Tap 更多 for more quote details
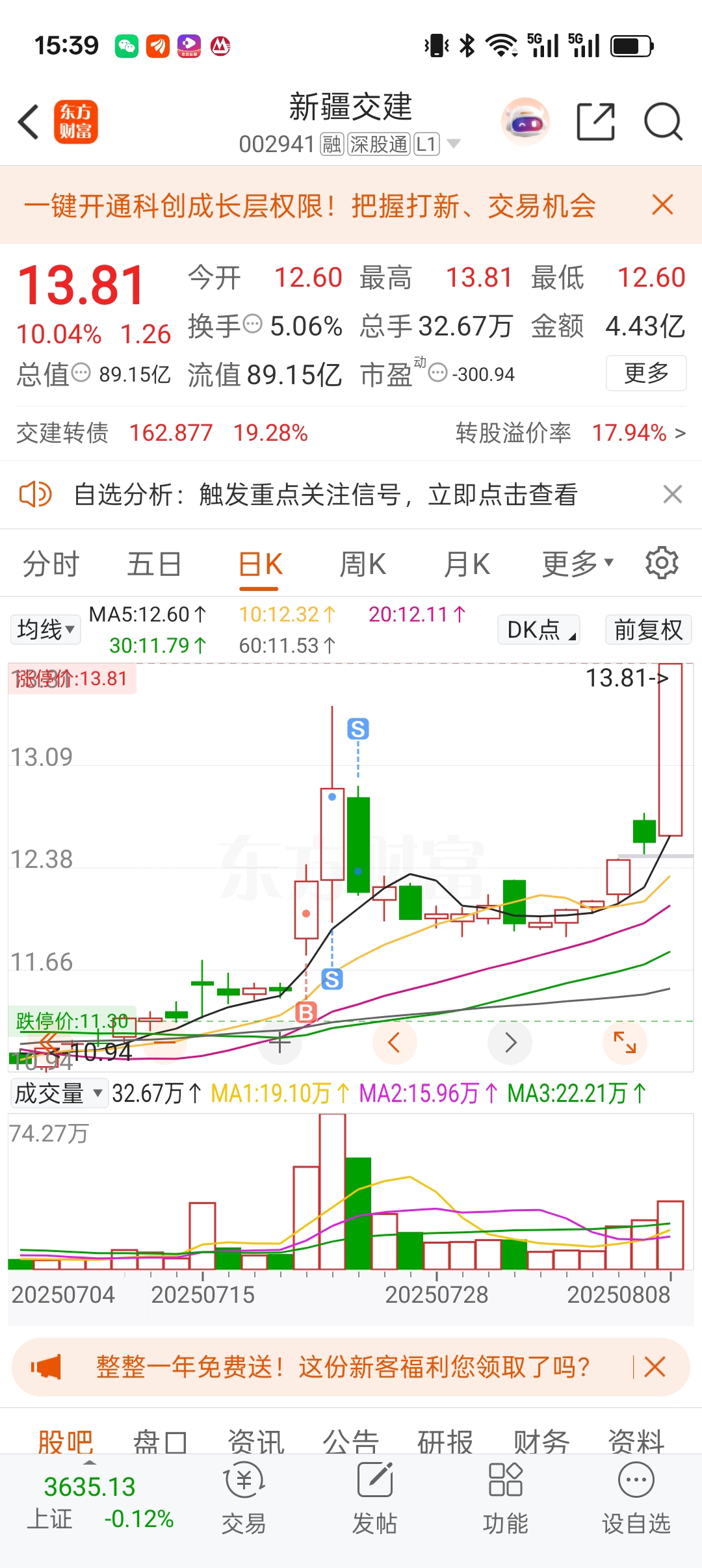This screenshot has height=1568, width=702. point(646,373)
